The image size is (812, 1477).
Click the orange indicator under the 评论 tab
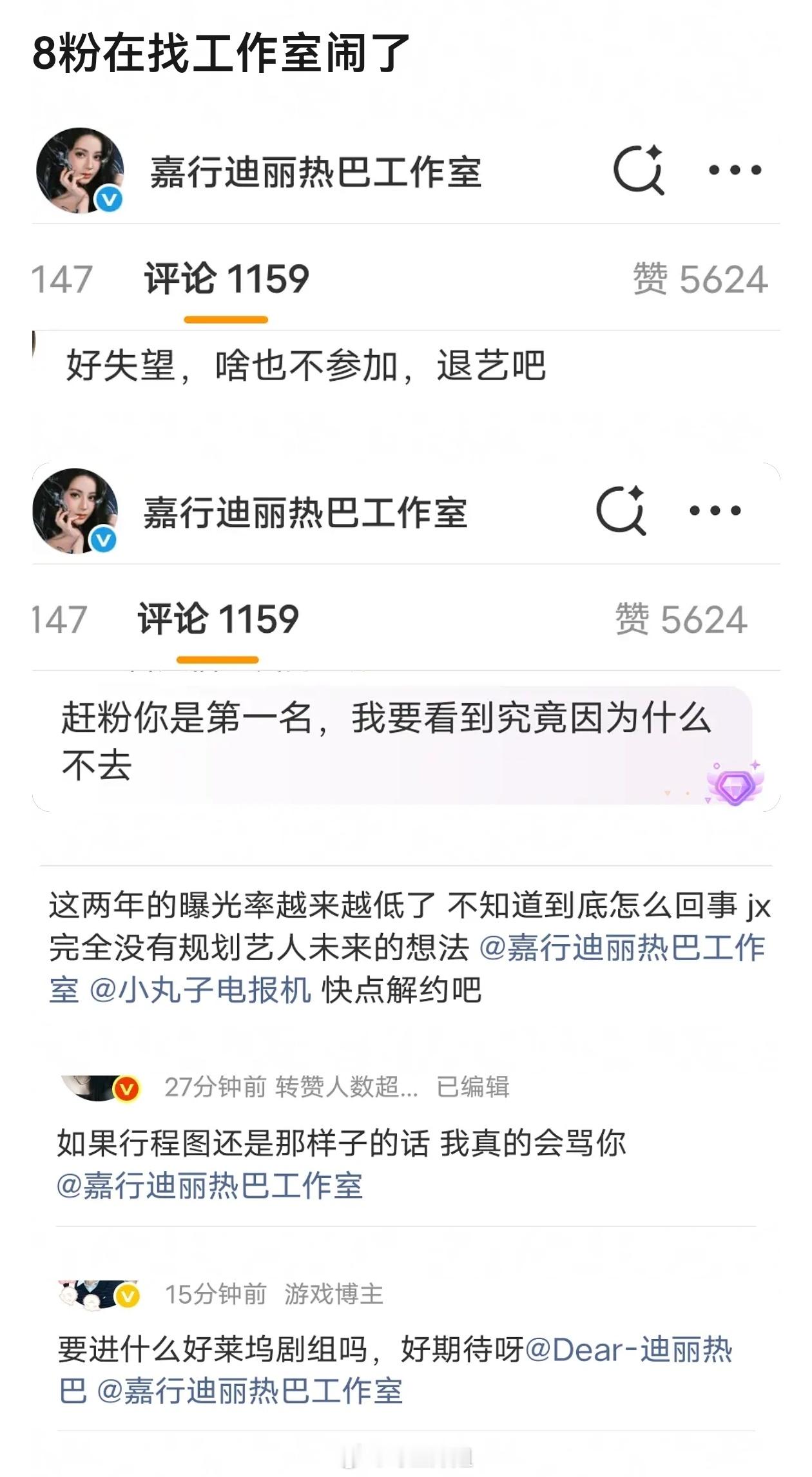click(227, 318)
